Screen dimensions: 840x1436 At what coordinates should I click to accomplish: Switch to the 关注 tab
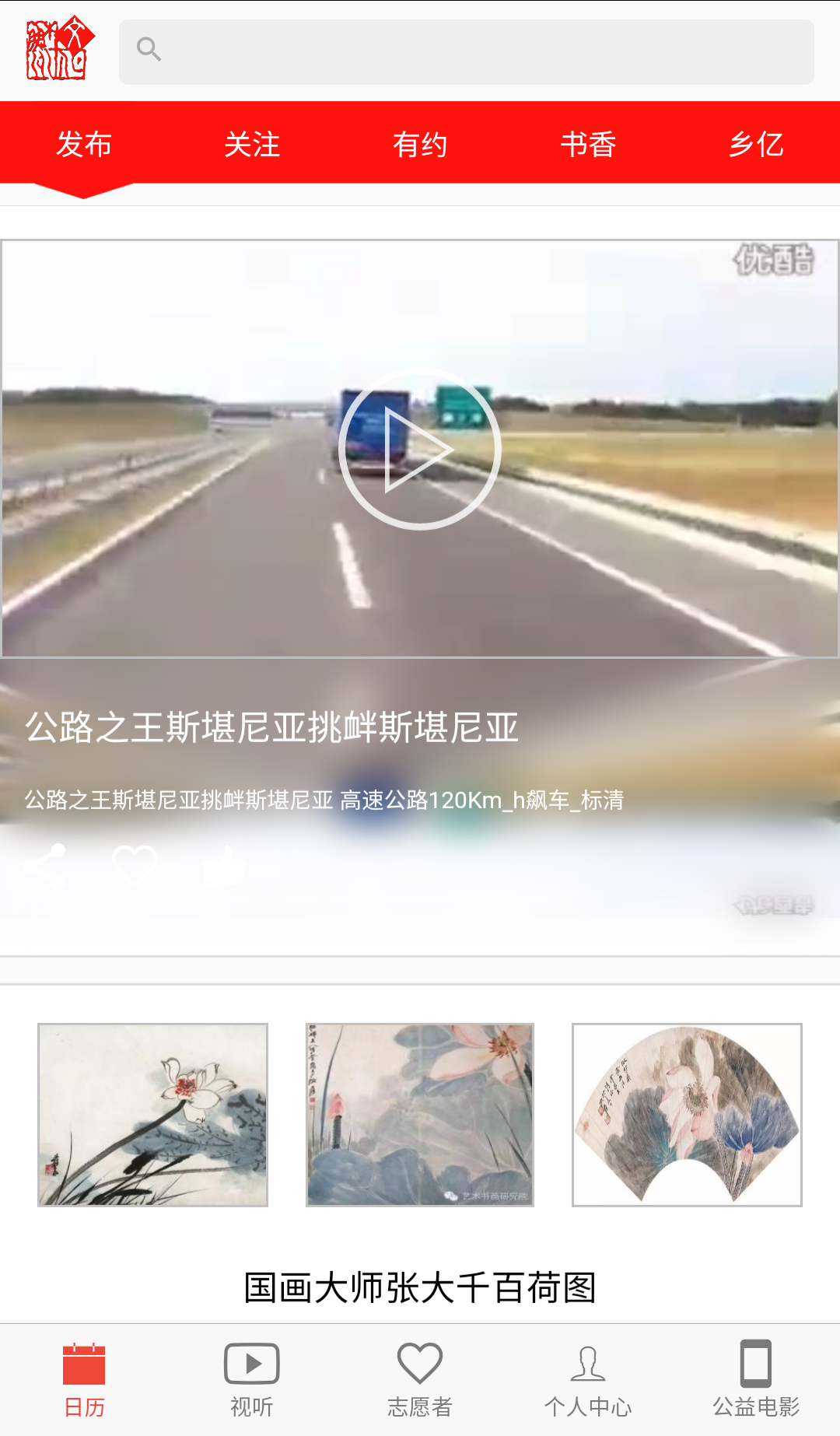[x=252, y=144]
